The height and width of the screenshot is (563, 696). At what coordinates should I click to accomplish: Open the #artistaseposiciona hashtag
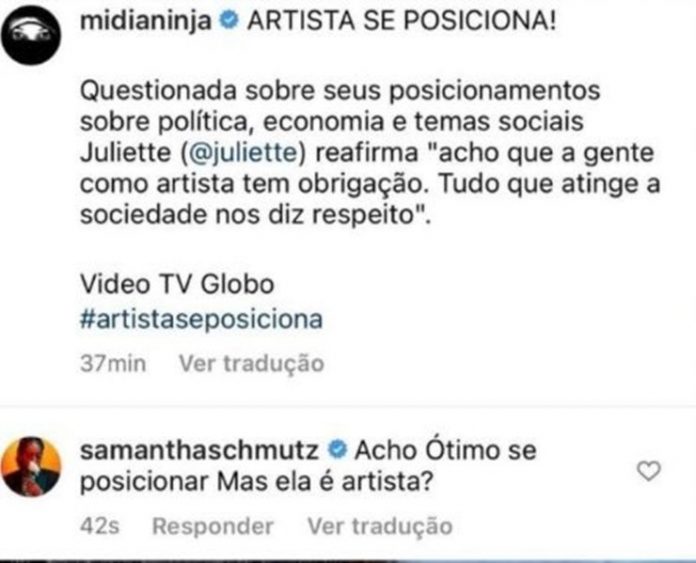click(x=201, y=319)
